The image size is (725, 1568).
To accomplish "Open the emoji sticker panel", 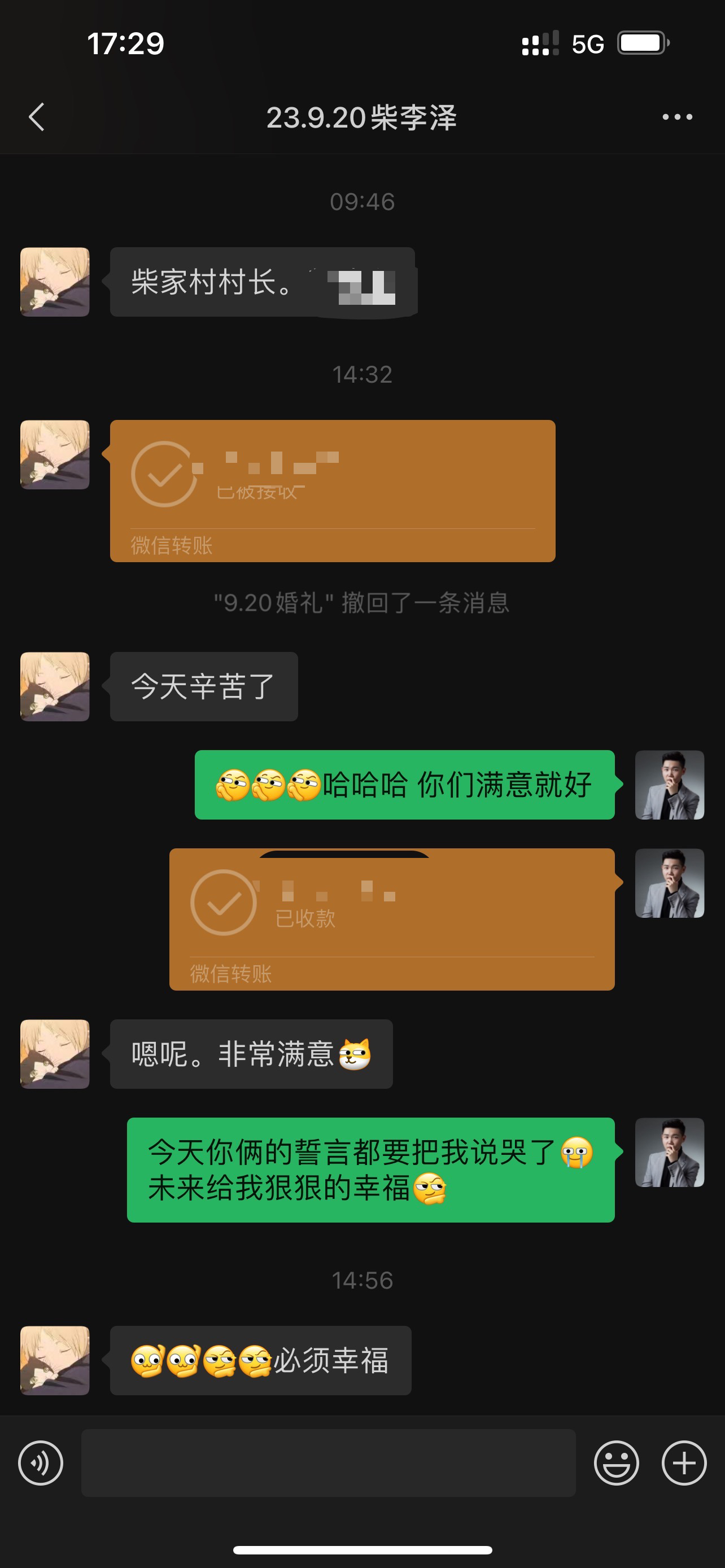I will 616,1462.
